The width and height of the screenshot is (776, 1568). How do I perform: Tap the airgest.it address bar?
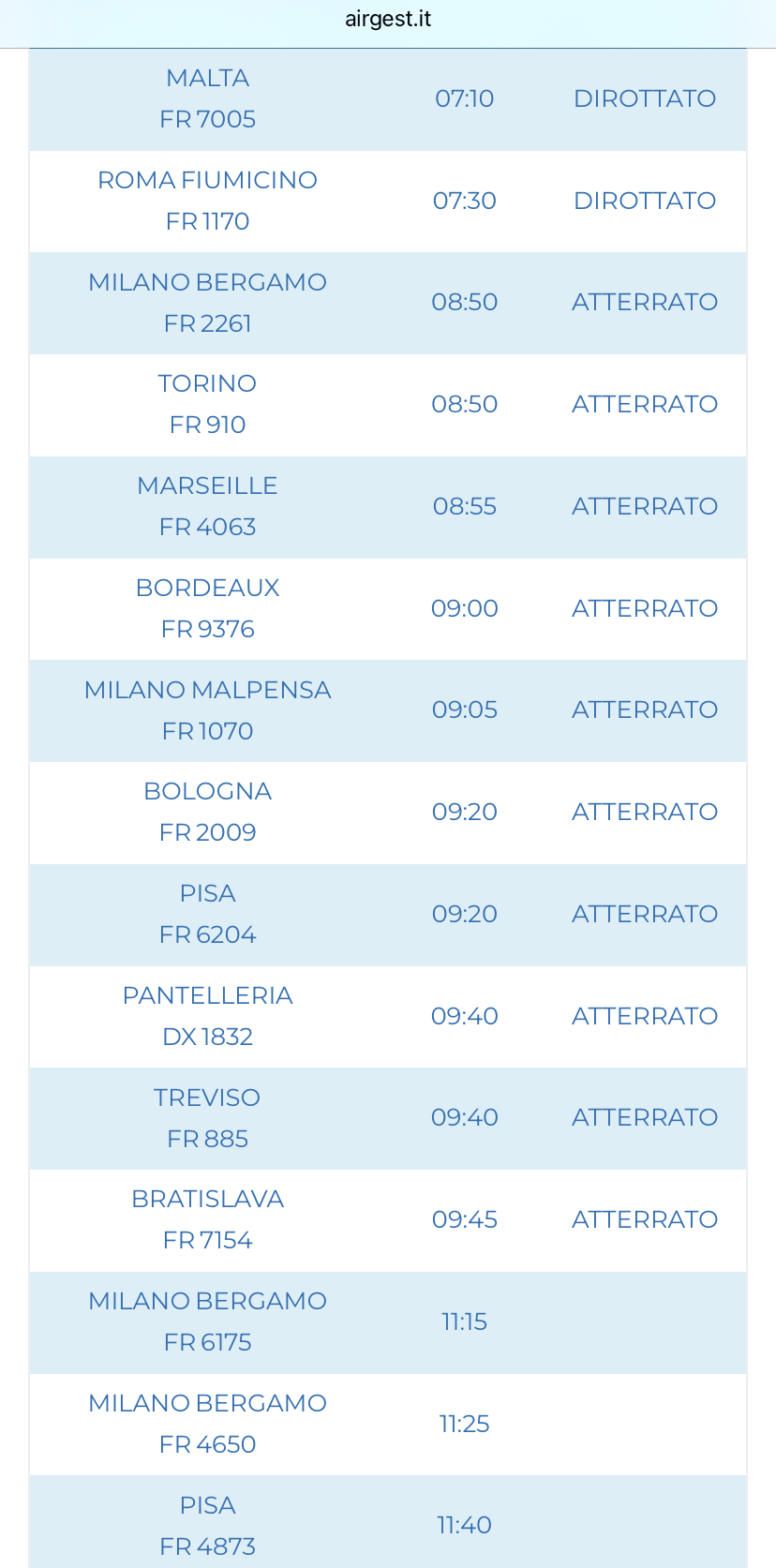[387, 20]
